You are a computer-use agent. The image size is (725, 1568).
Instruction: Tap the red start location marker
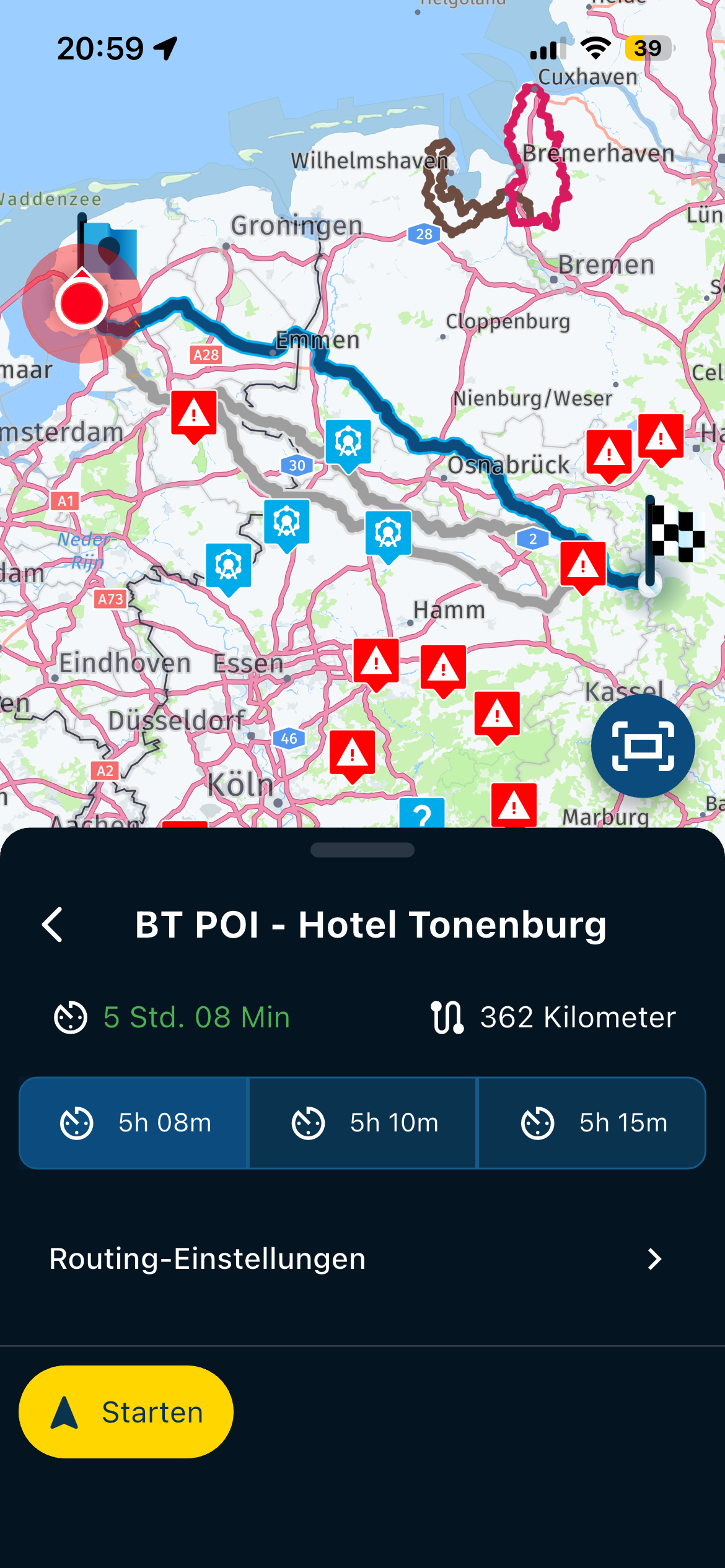point(82,302)
